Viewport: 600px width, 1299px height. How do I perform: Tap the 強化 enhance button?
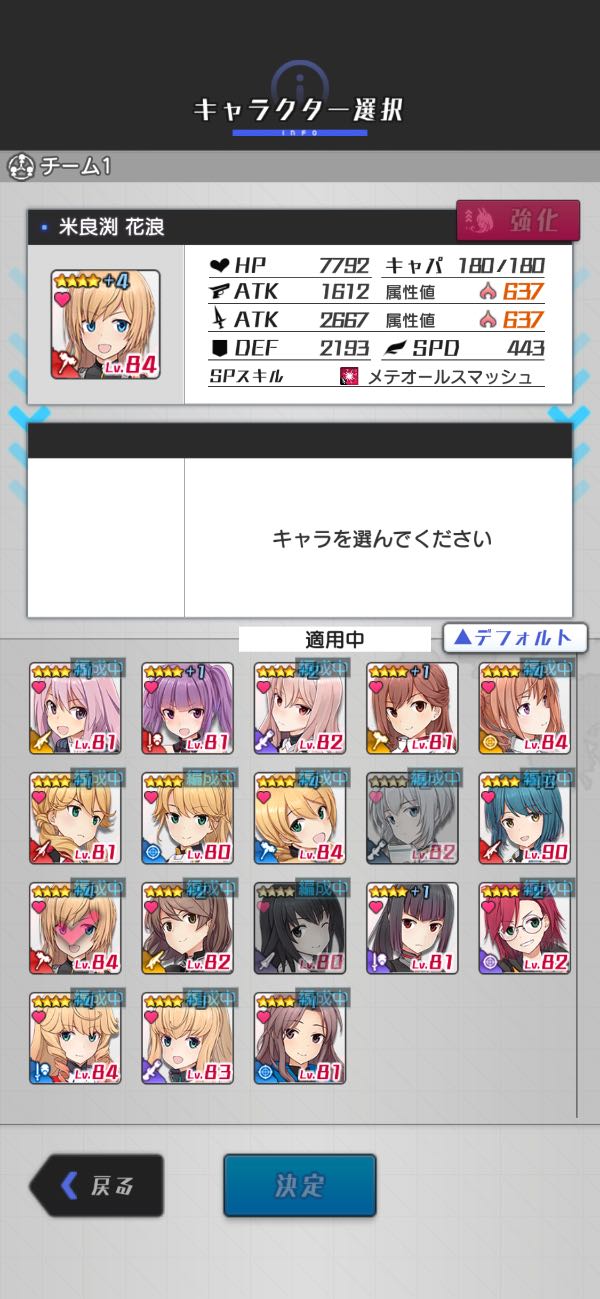pos(518,221)
